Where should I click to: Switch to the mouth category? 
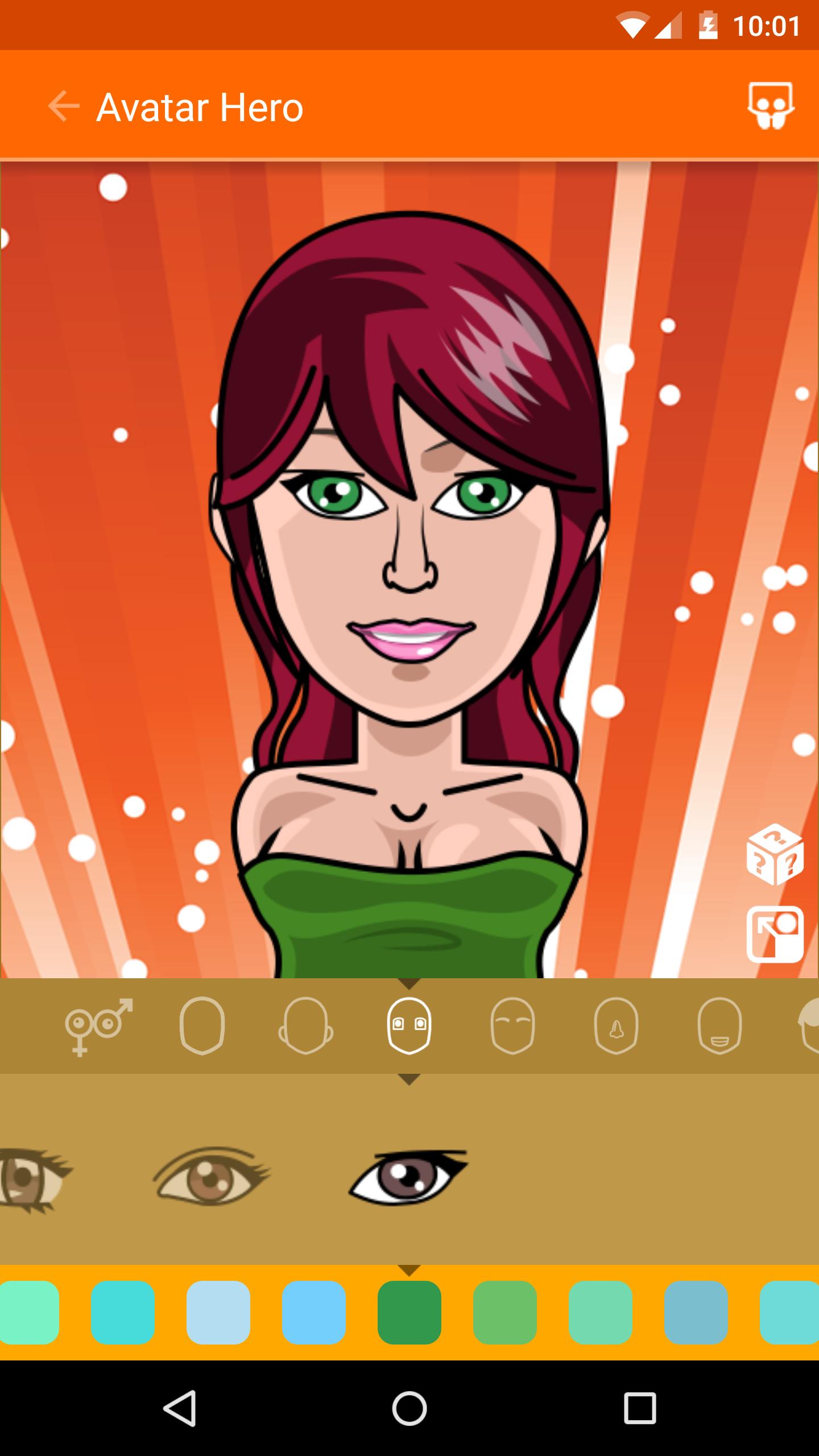click(719, 1025)
